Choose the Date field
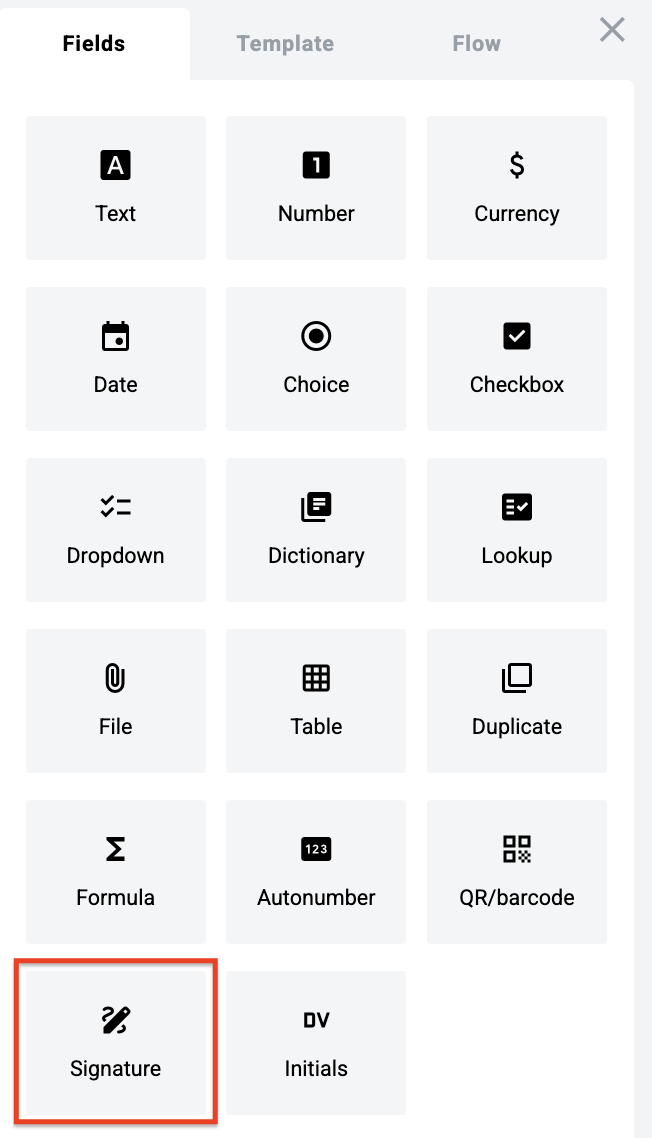The width and height of the screenshot is (652, 1138). [116, 359]
